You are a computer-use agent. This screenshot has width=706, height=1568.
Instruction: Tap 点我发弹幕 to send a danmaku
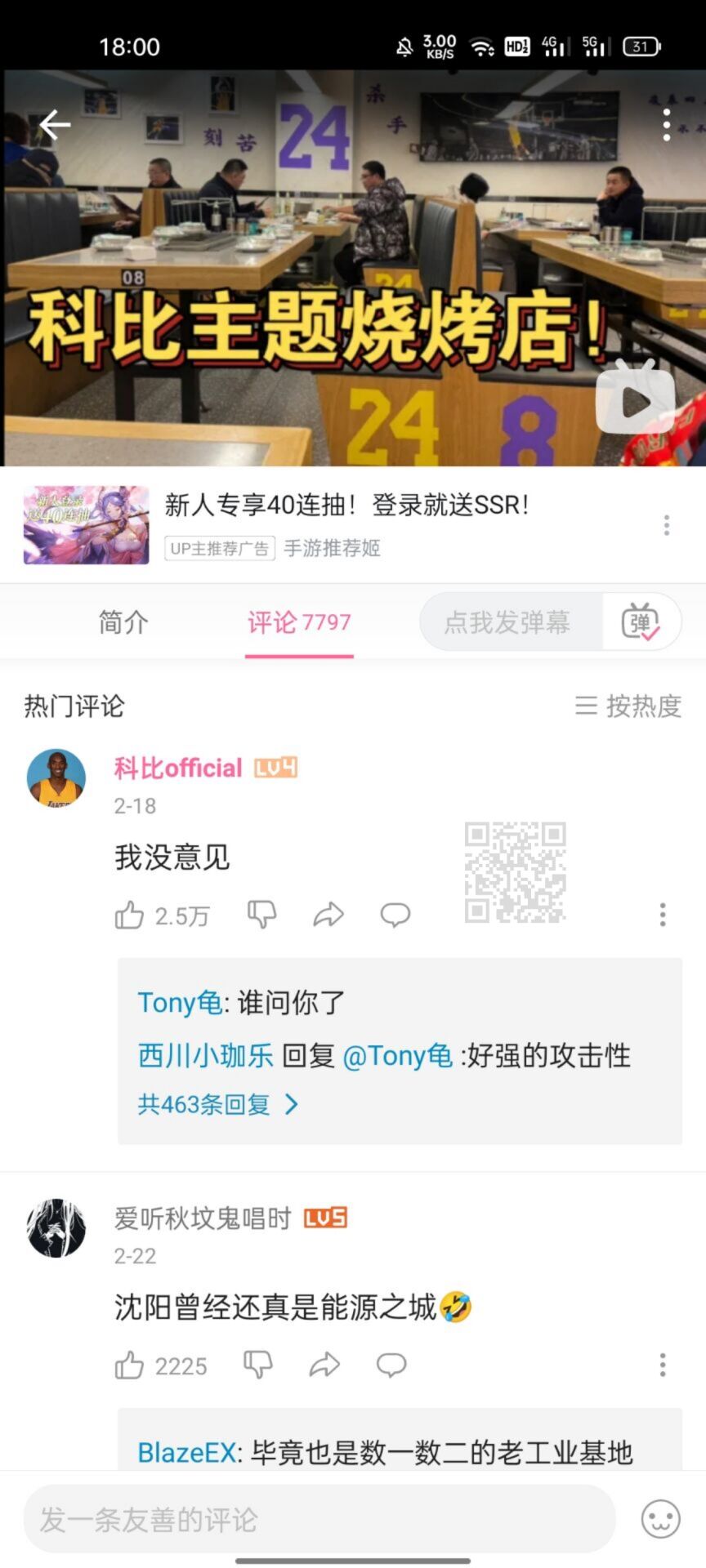pyautogui.click(x=507, y=622)
